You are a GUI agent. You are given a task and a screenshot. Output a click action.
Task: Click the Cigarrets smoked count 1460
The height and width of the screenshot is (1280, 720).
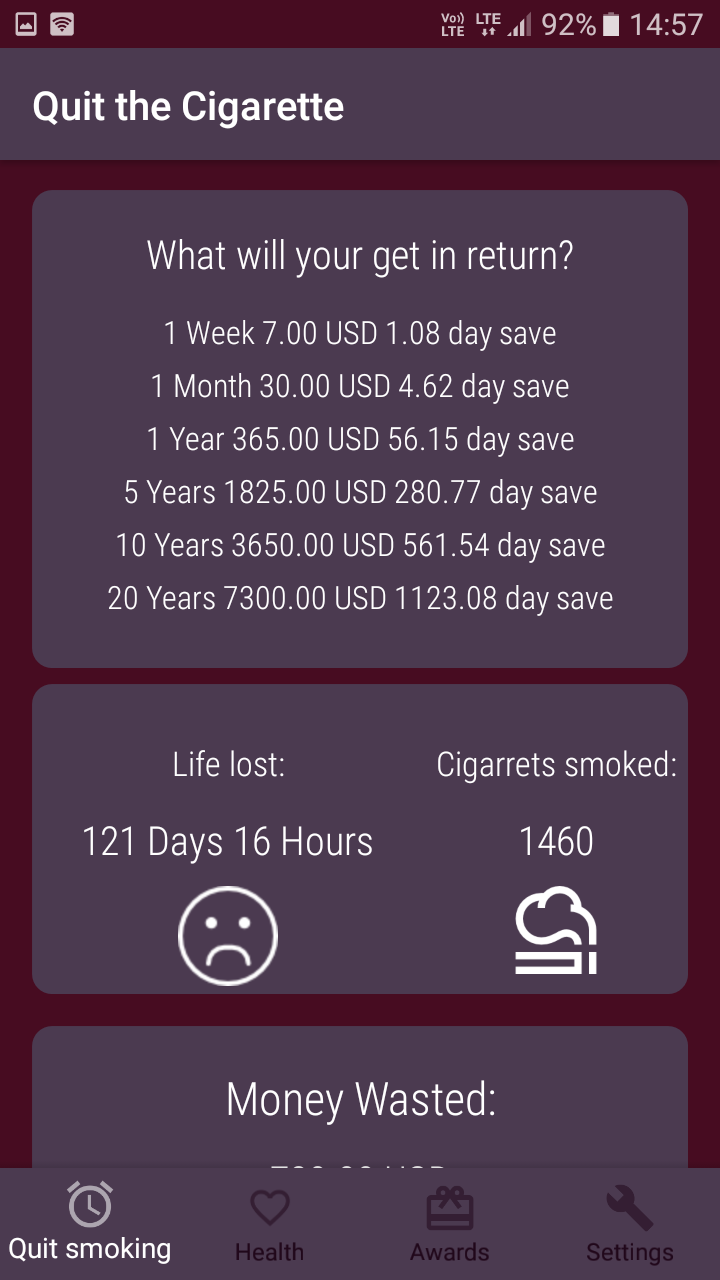pos(557,841)
